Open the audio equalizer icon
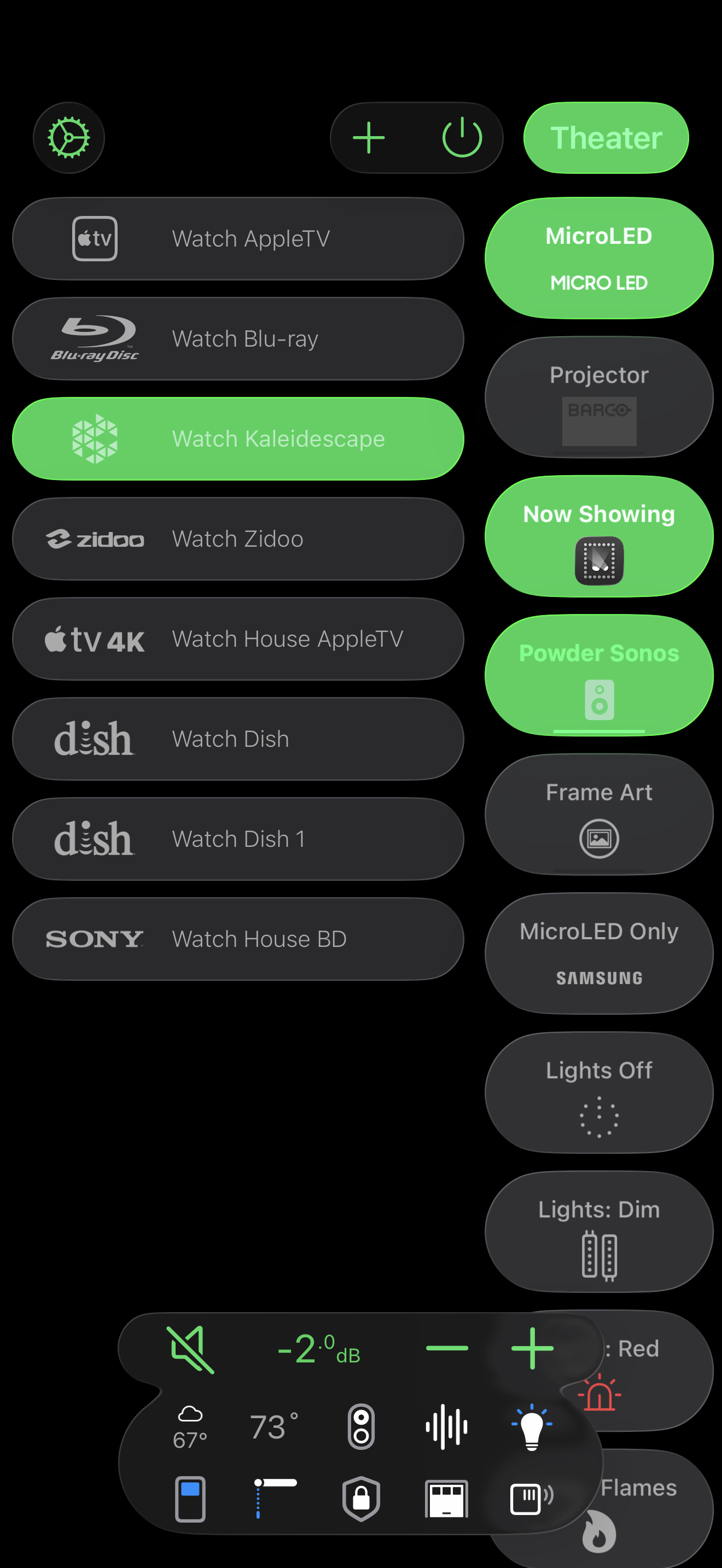Image resolution: width=722 pixels, height=1568 pixels. [x=446, y=1426]
